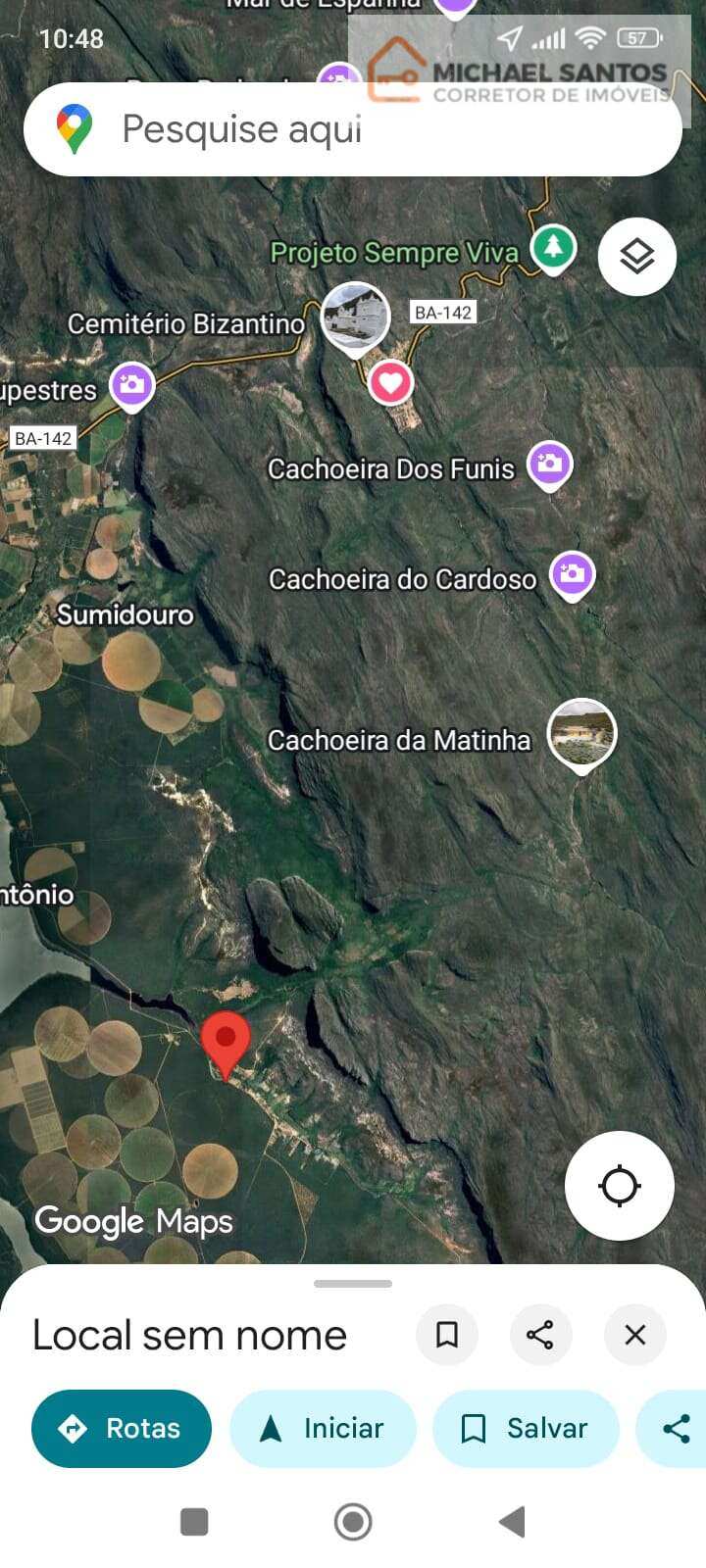Open the map layers selector
Viewport: 706px width, 1568px height.
point(637,257)
